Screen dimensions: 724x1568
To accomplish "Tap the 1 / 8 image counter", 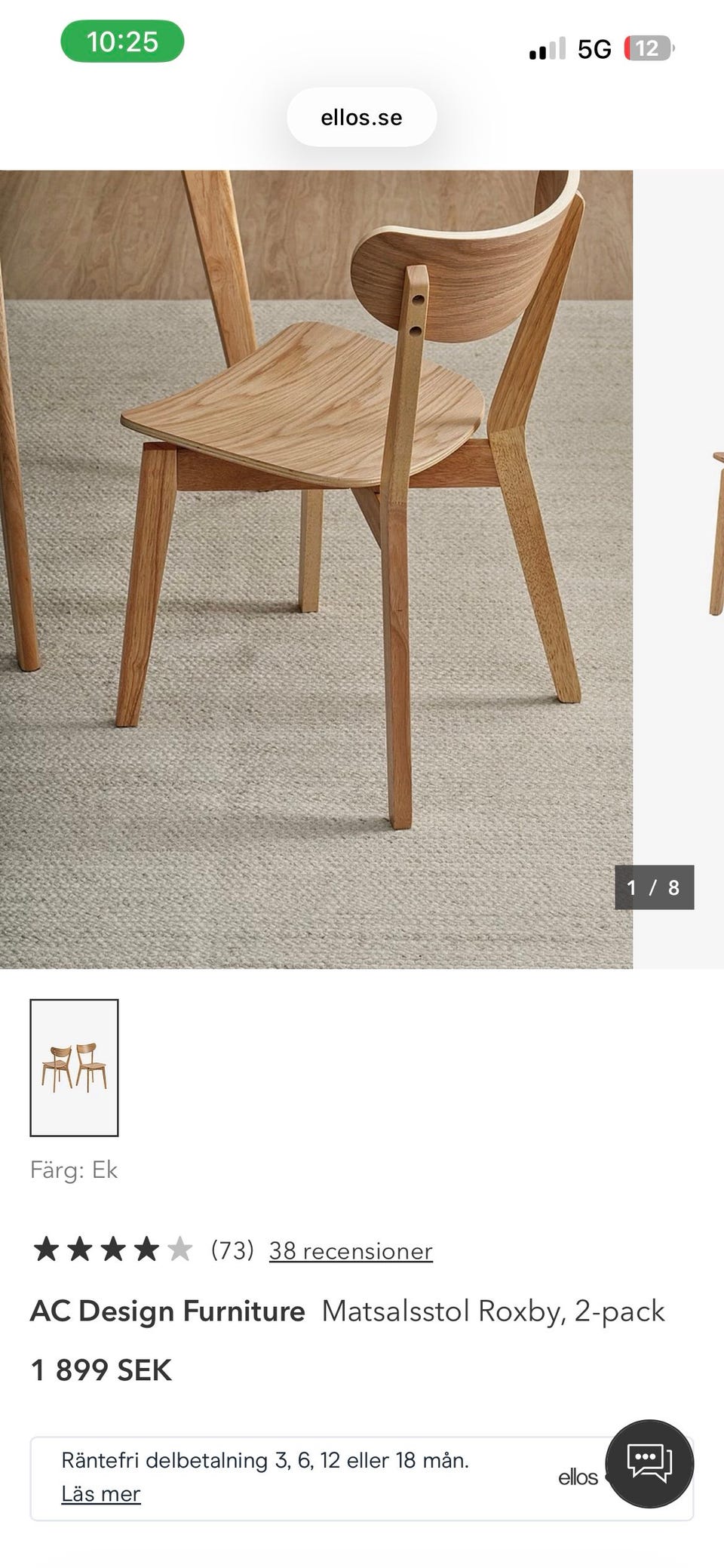I will click(653, 888).
